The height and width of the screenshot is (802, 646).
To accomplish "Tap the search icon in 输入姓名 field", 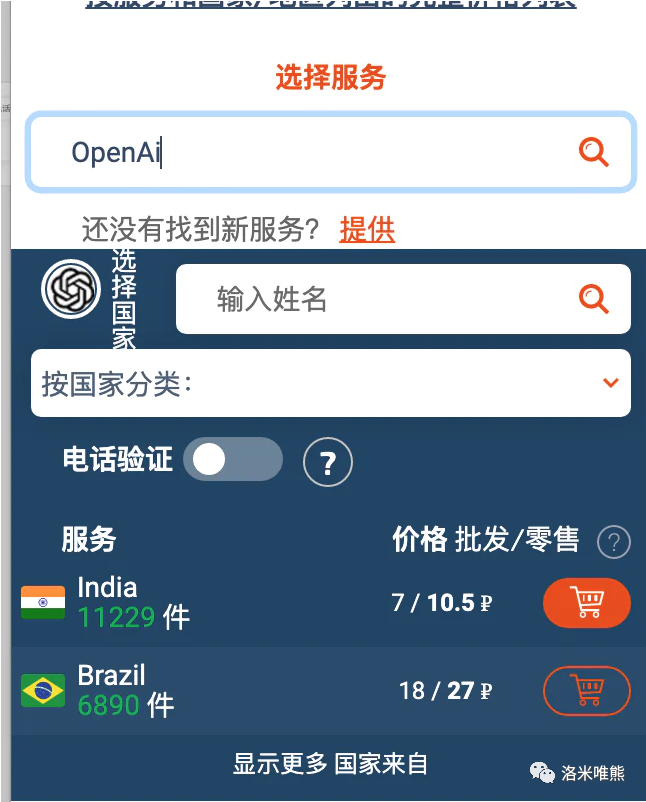I will click(x=594, y=299).
